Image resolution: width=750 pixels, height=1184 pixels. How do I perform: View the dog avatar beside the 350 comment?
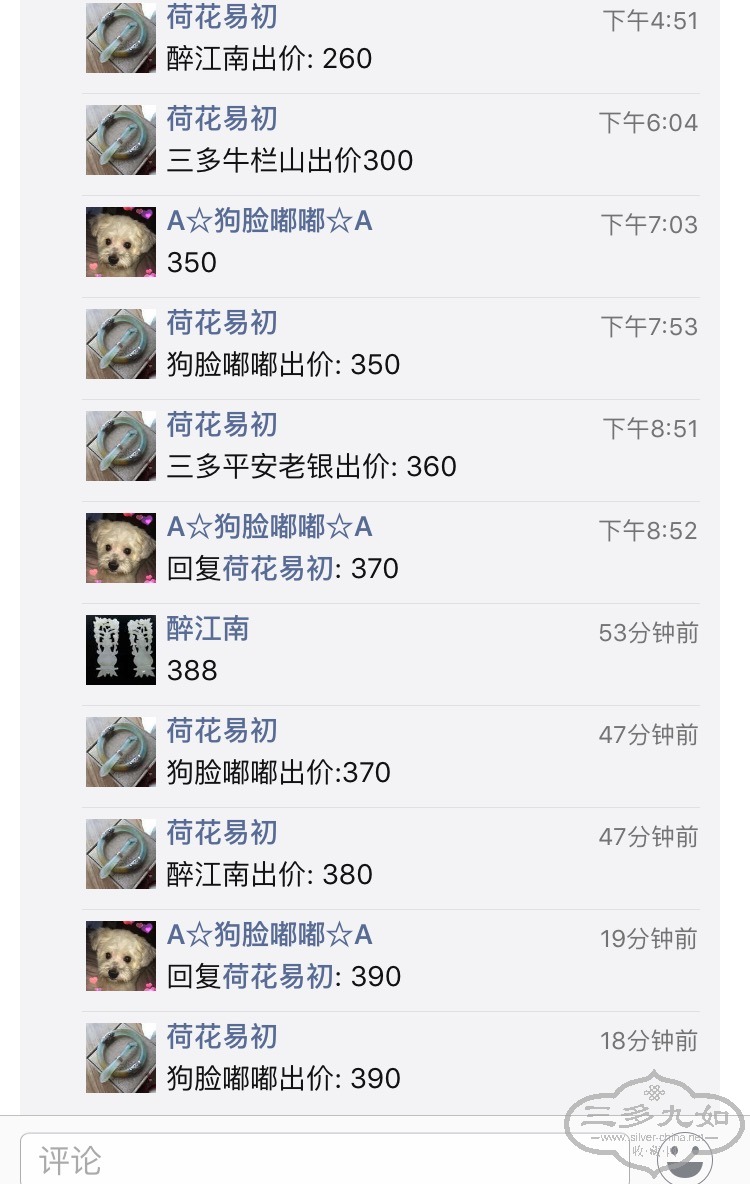pos(121,242)
